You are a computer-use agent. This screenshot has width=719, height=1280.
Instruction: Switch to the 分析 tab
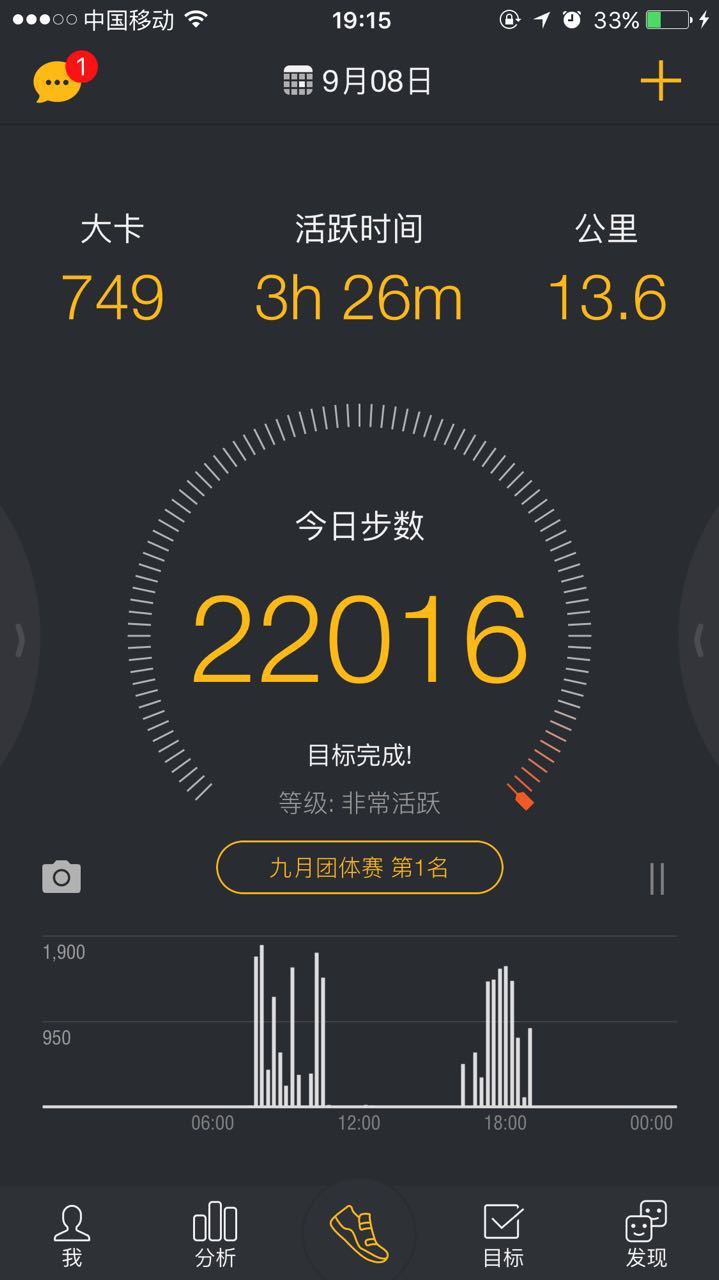tap(215, 1235)
